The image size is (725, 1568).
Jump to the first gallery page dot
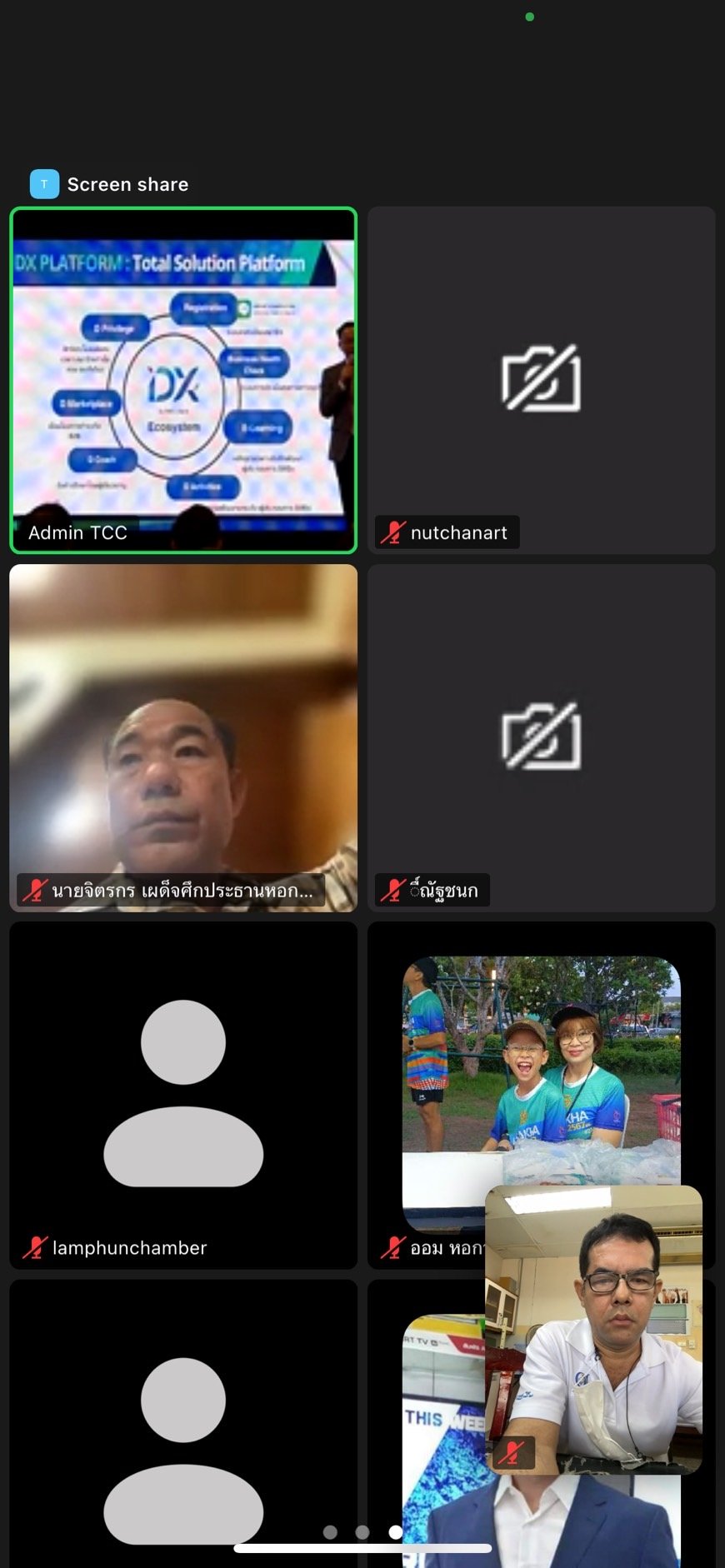click(330, 1532)
